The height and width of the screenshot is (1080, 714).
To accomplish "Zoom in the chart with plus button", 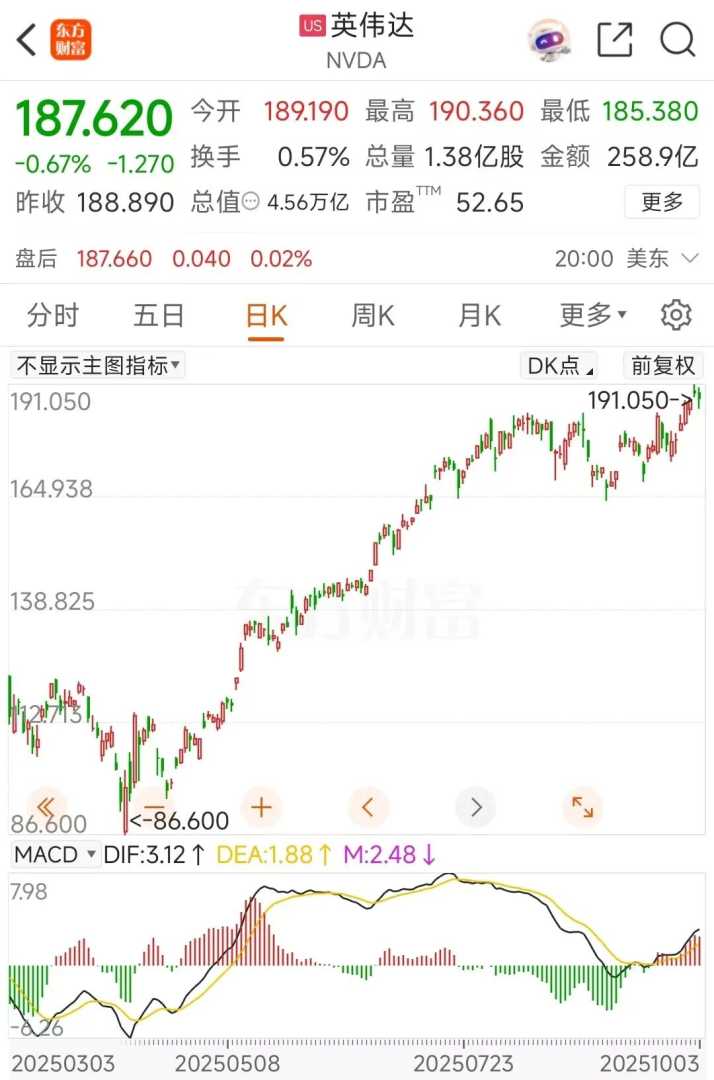I will (x=261, y=807).
